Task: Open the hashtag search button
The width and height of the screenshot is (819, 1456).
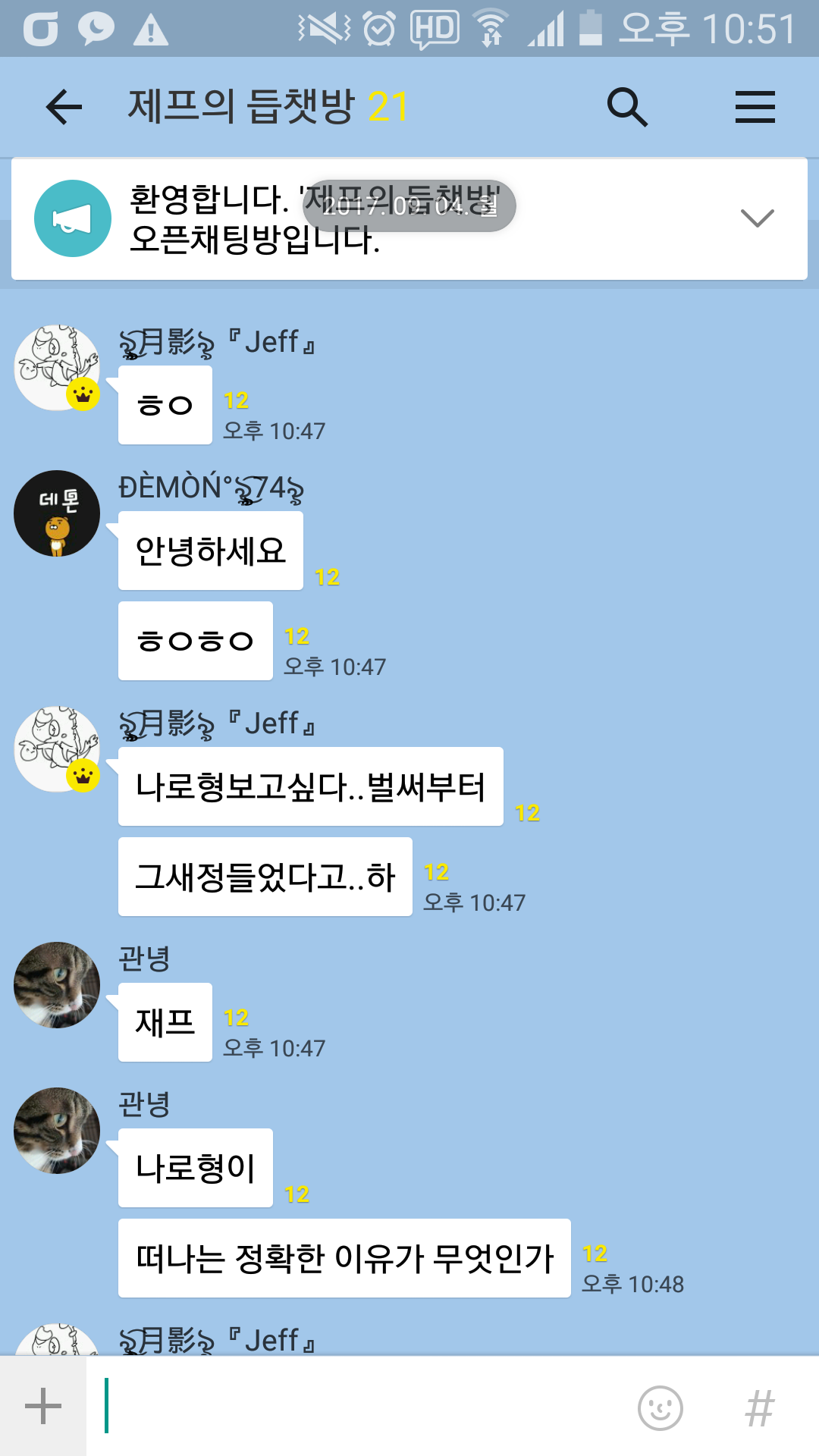Action: (x=759, y=1407)
